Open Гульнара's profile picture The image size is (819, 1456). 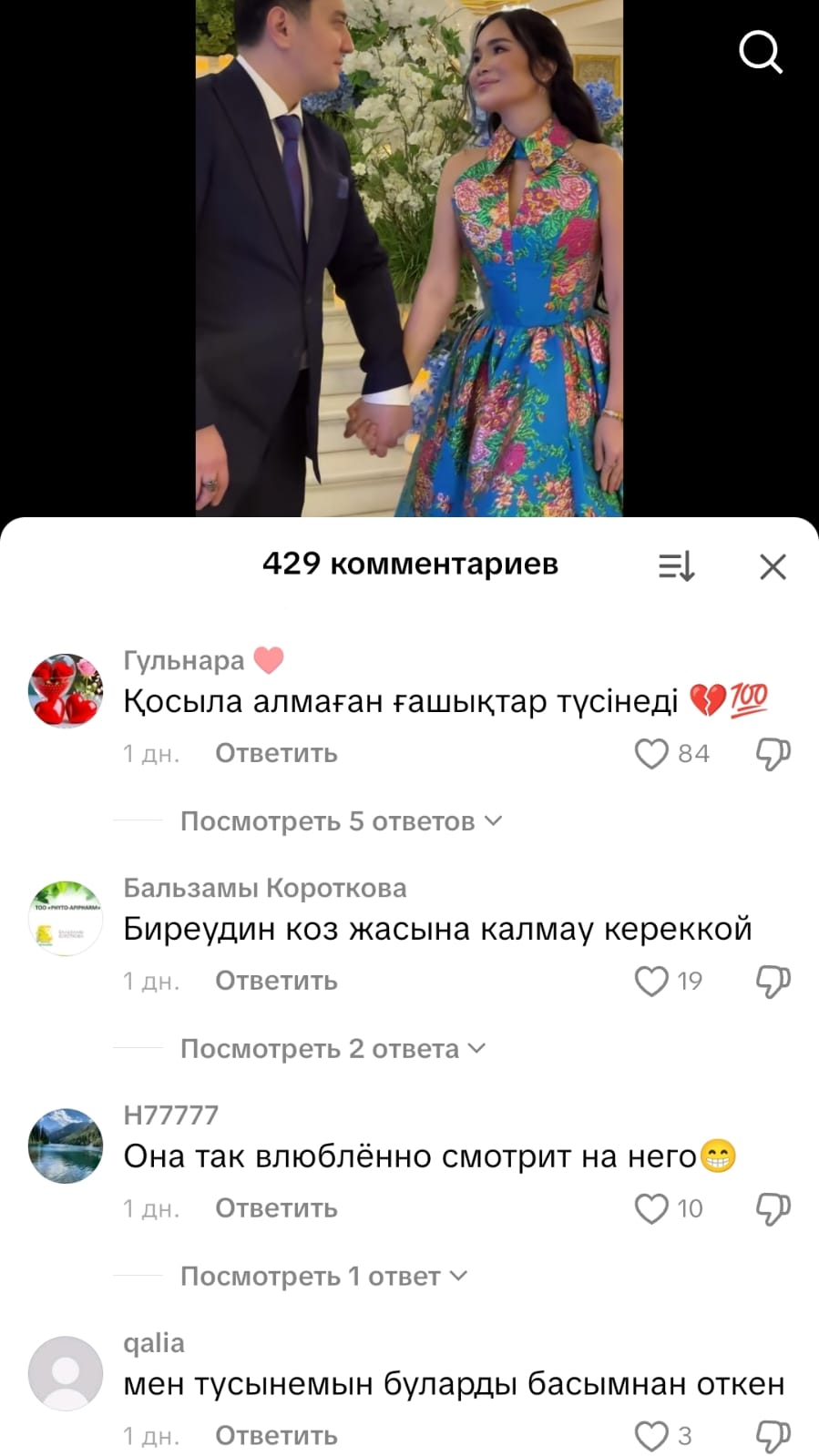coord(66,690)
